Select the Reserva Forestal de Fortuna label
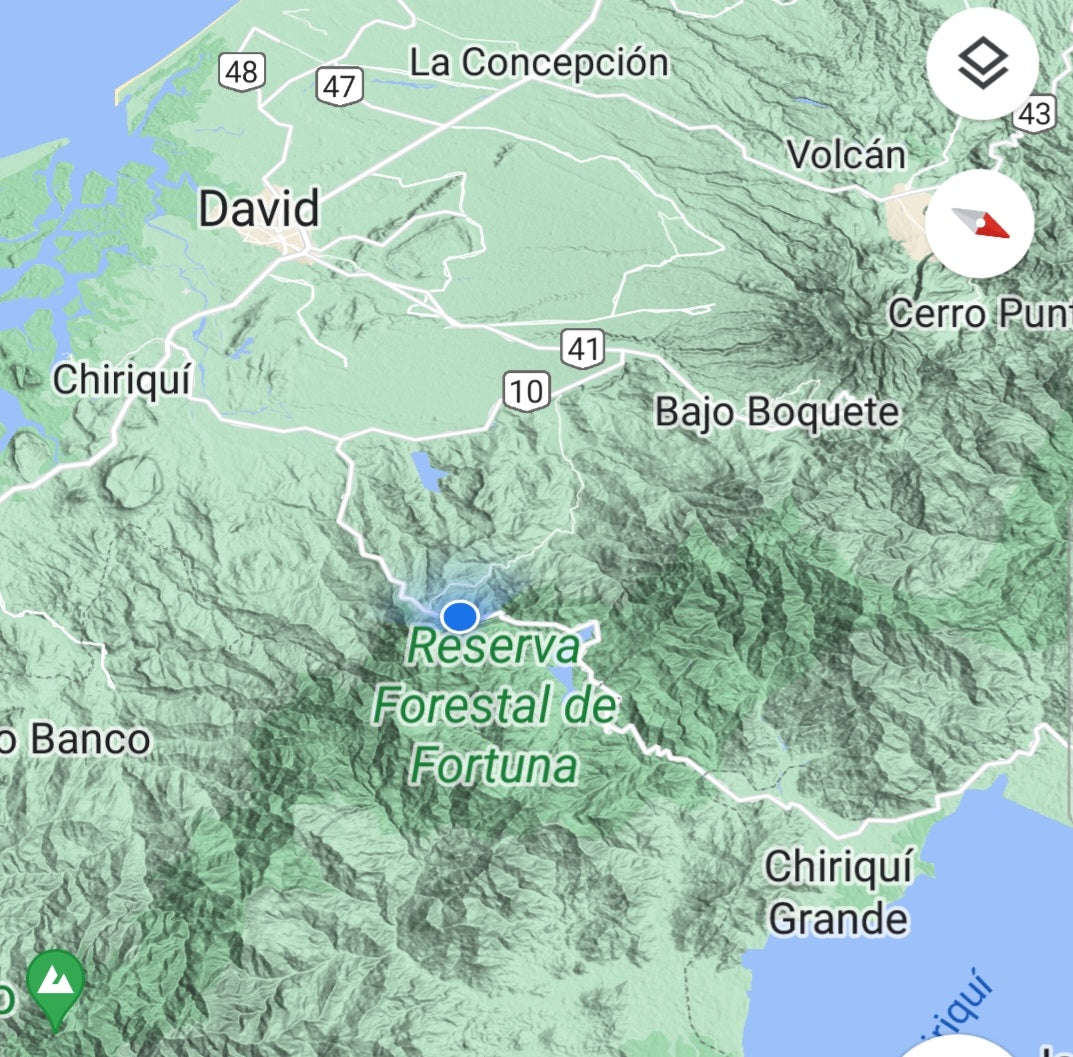The height and width of the screenshot is (1057, 1073). coord(493,707)
